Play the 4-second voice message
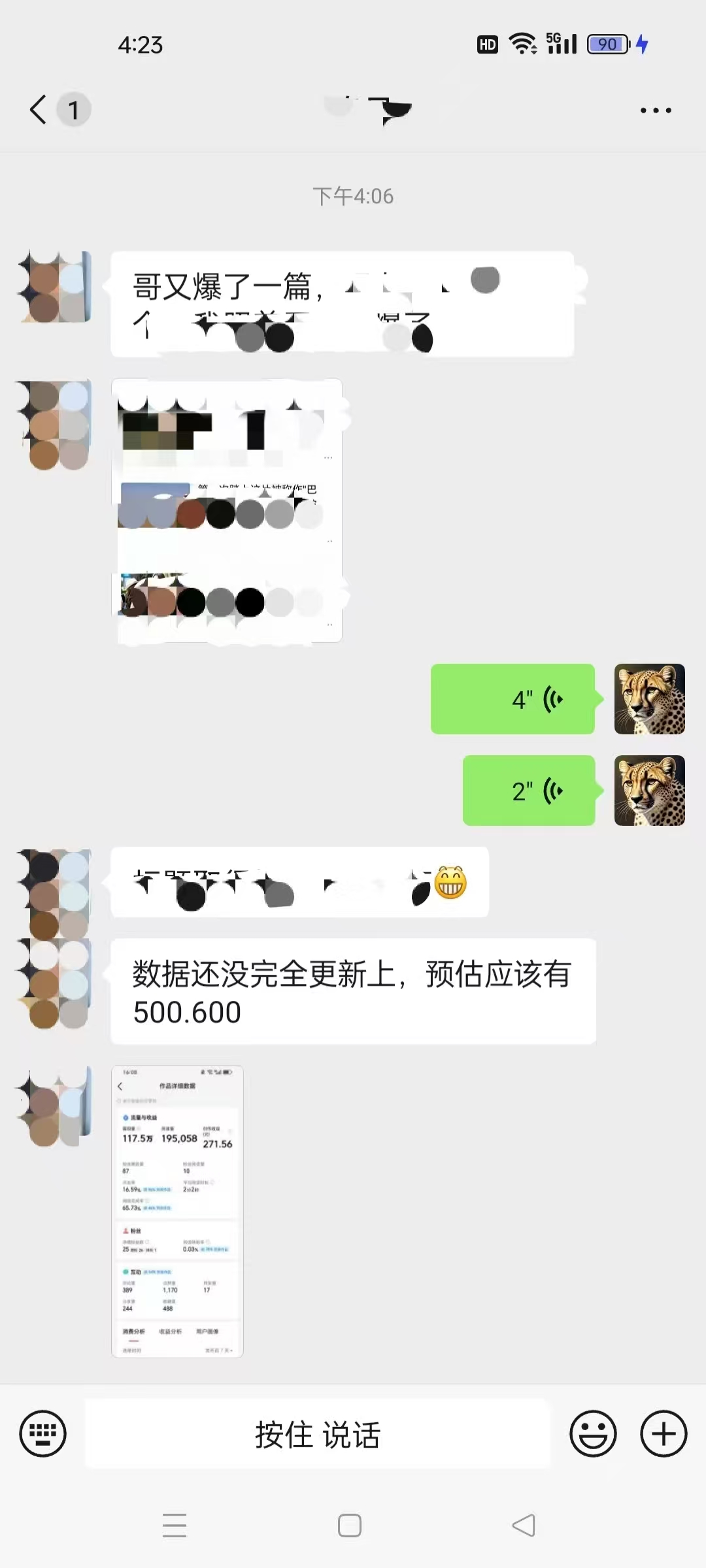This screenshot has height=1568, width=706. coord(513,699)
